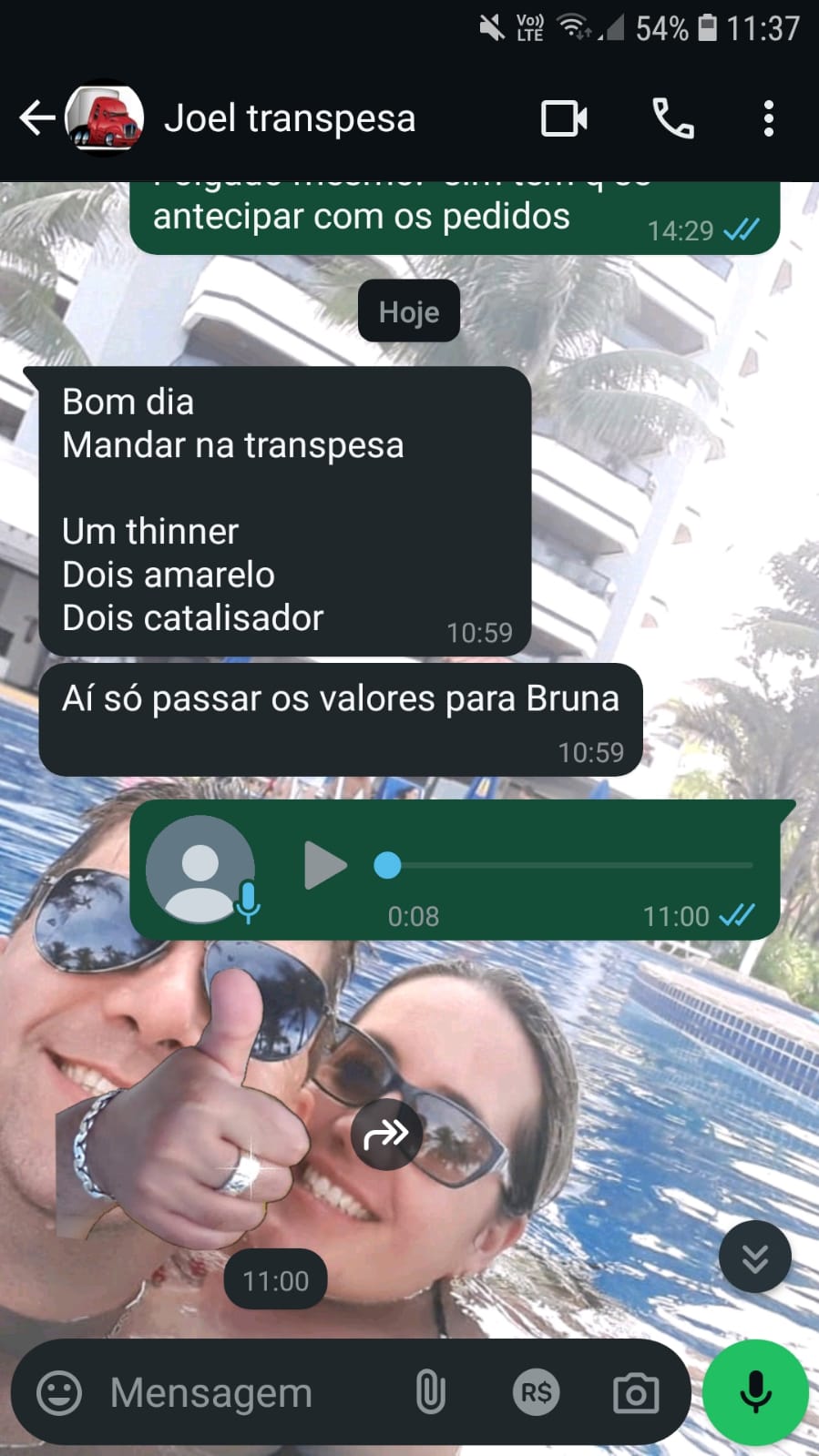Open the overflow menu
The image size is (819, 1456).
point(769,118)
